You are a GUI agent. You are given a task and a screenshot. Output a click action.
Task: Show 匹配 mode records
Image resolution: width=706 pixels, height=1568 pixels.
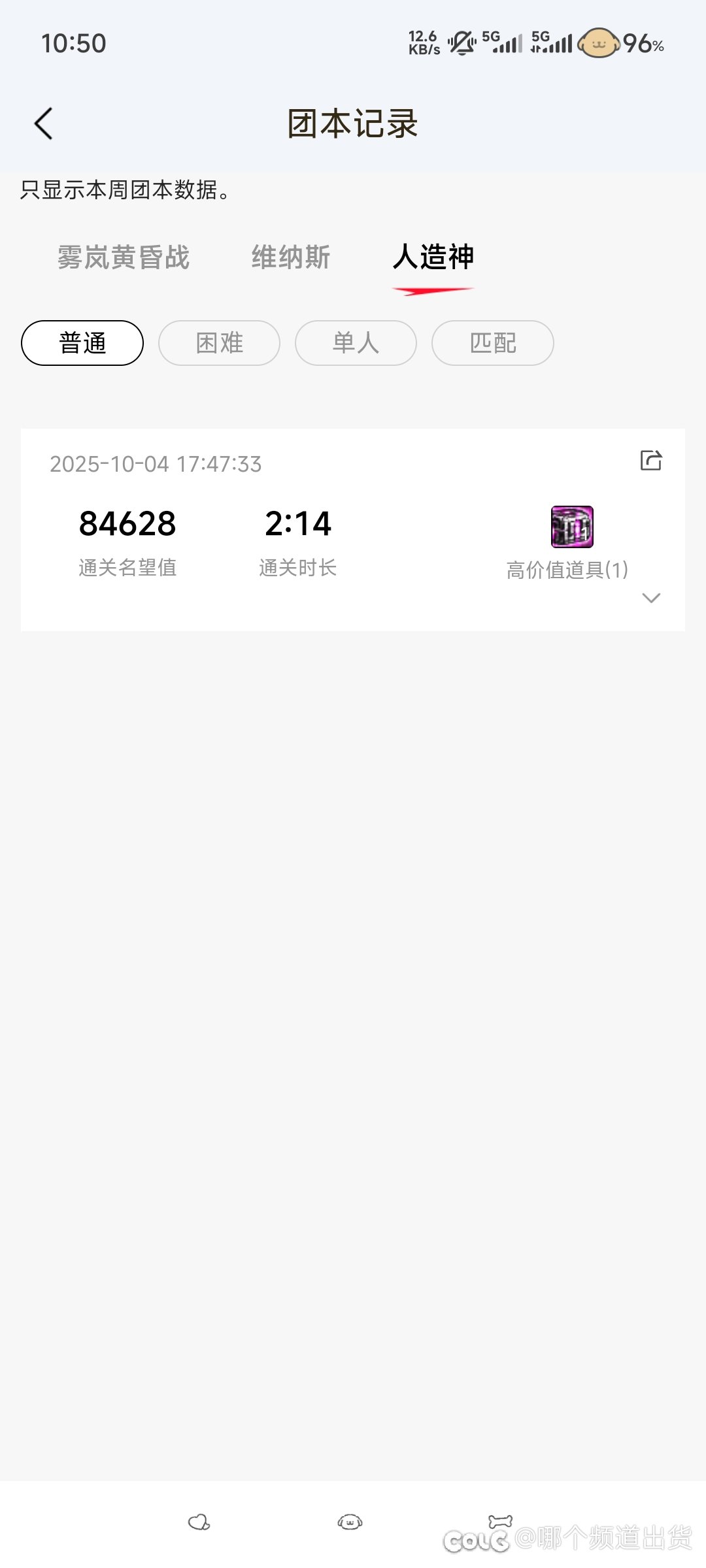click(492, 343)
